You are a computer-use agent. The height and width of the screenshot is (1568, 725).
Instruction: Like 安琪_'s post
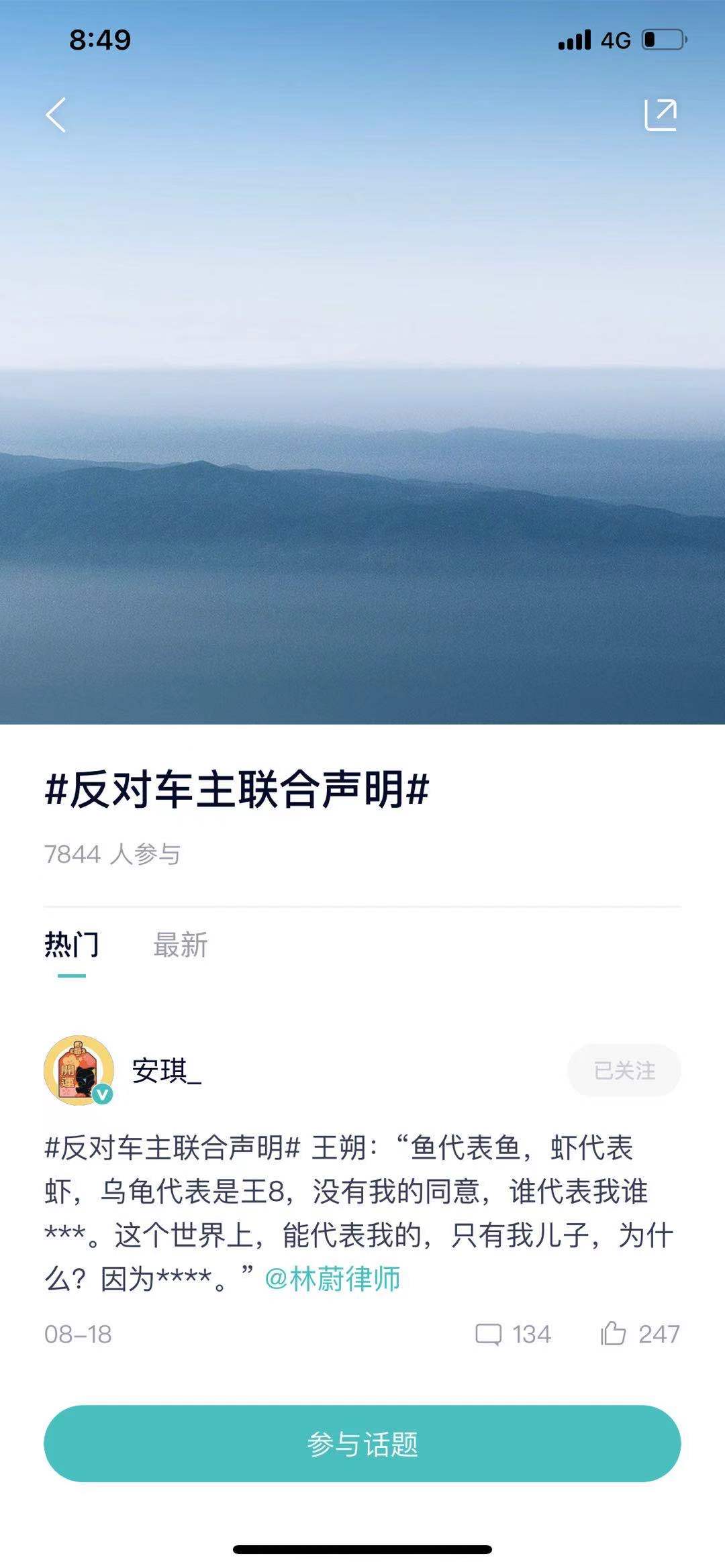[x=640, y=1334]
